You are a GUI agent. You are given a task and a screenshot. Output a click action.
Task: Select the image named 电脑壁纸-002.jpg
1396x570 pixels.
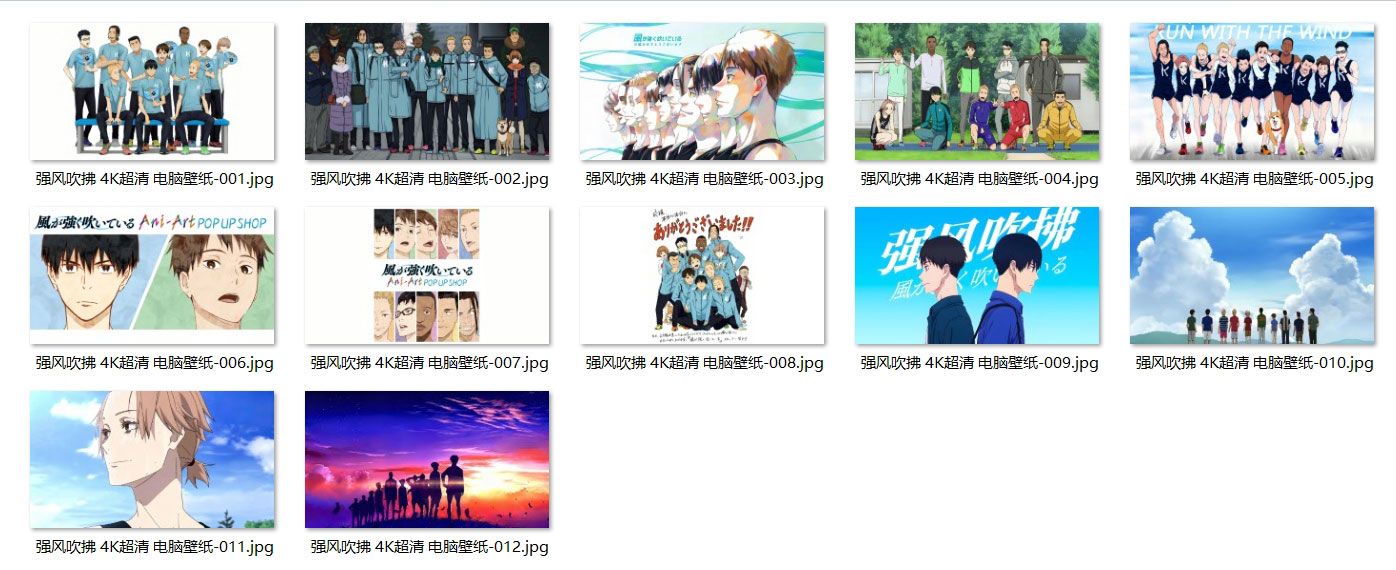427,92
